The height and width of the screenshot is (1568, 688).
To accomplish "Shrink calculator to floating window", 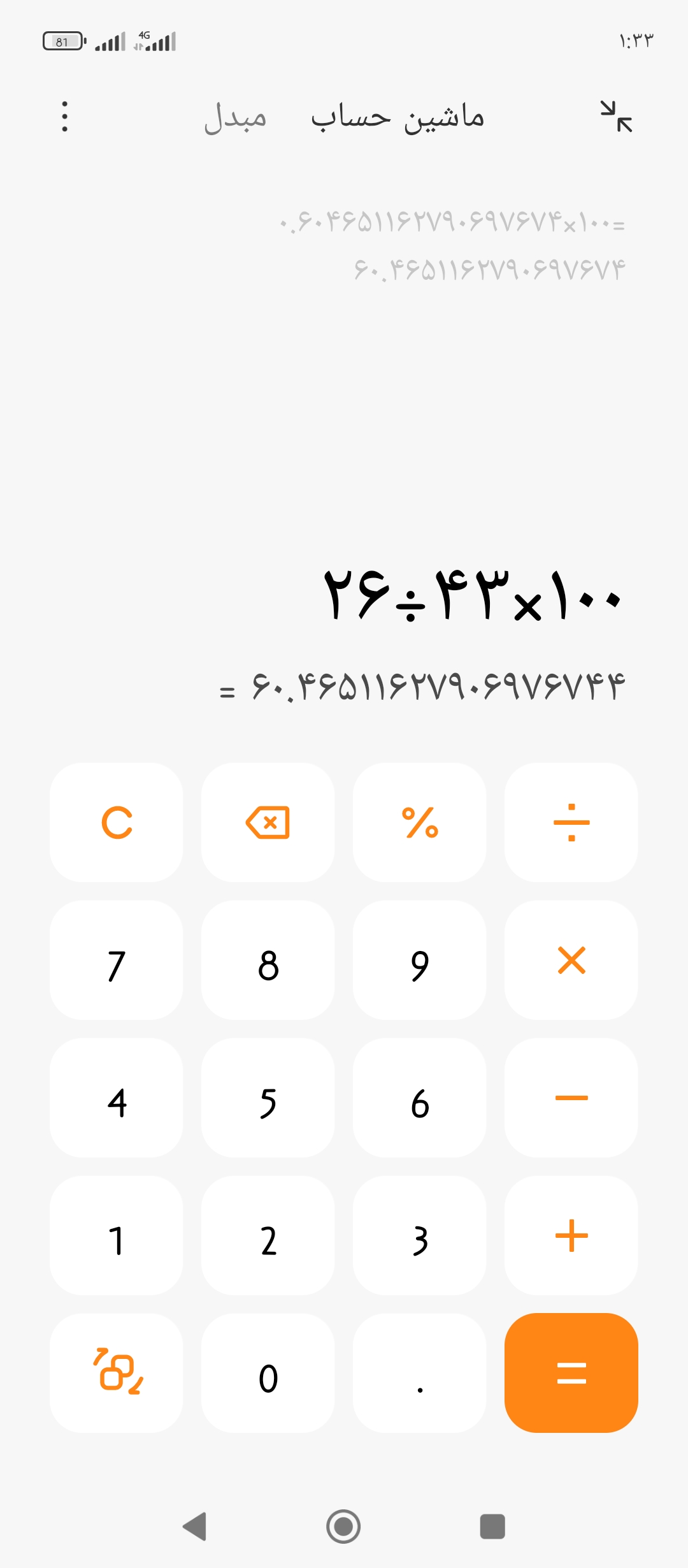I will coord(616,117).
